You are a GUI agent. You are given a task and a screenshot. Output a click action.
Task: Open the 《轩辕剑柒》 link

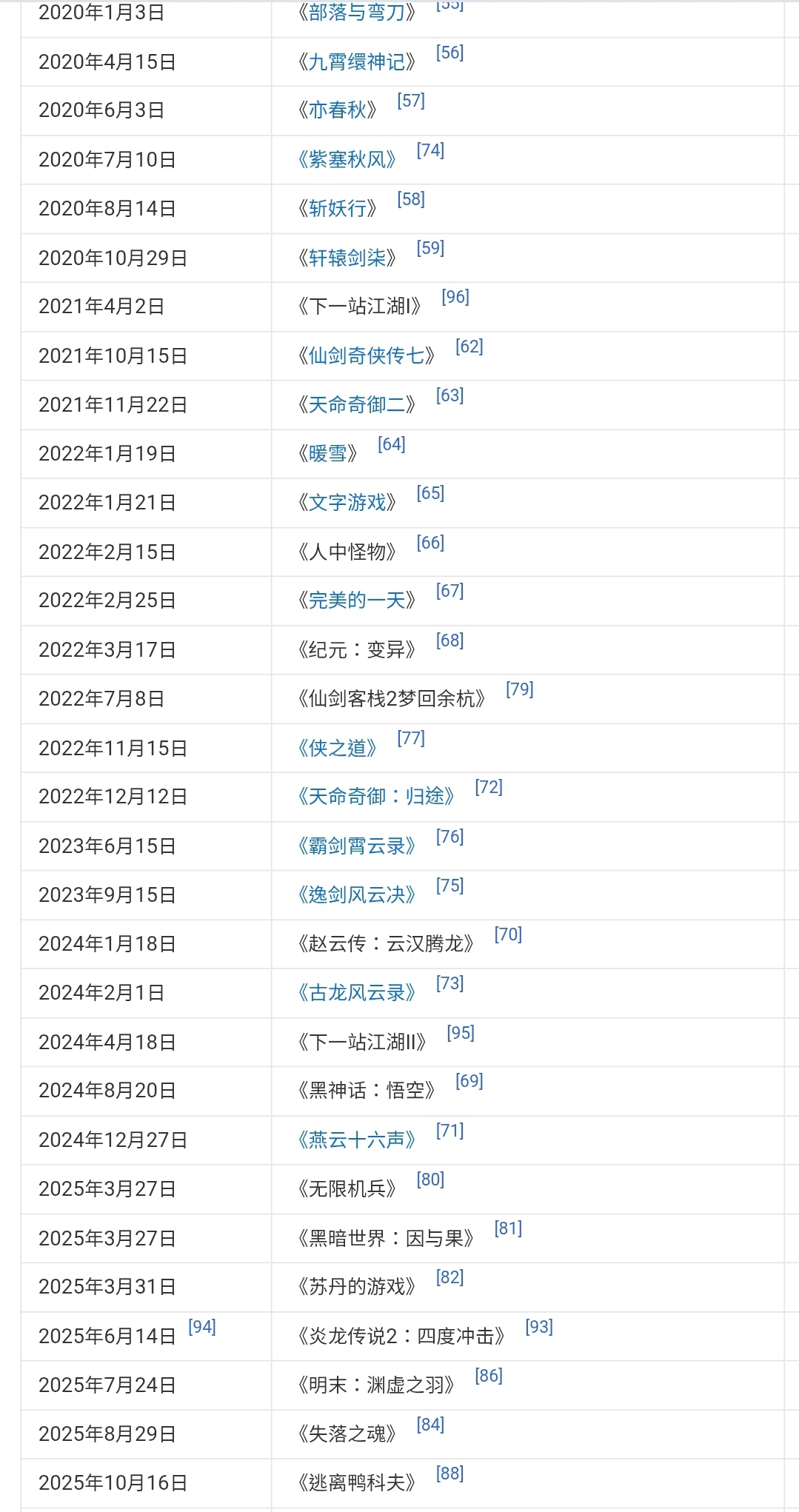click(x=347, y=258)
